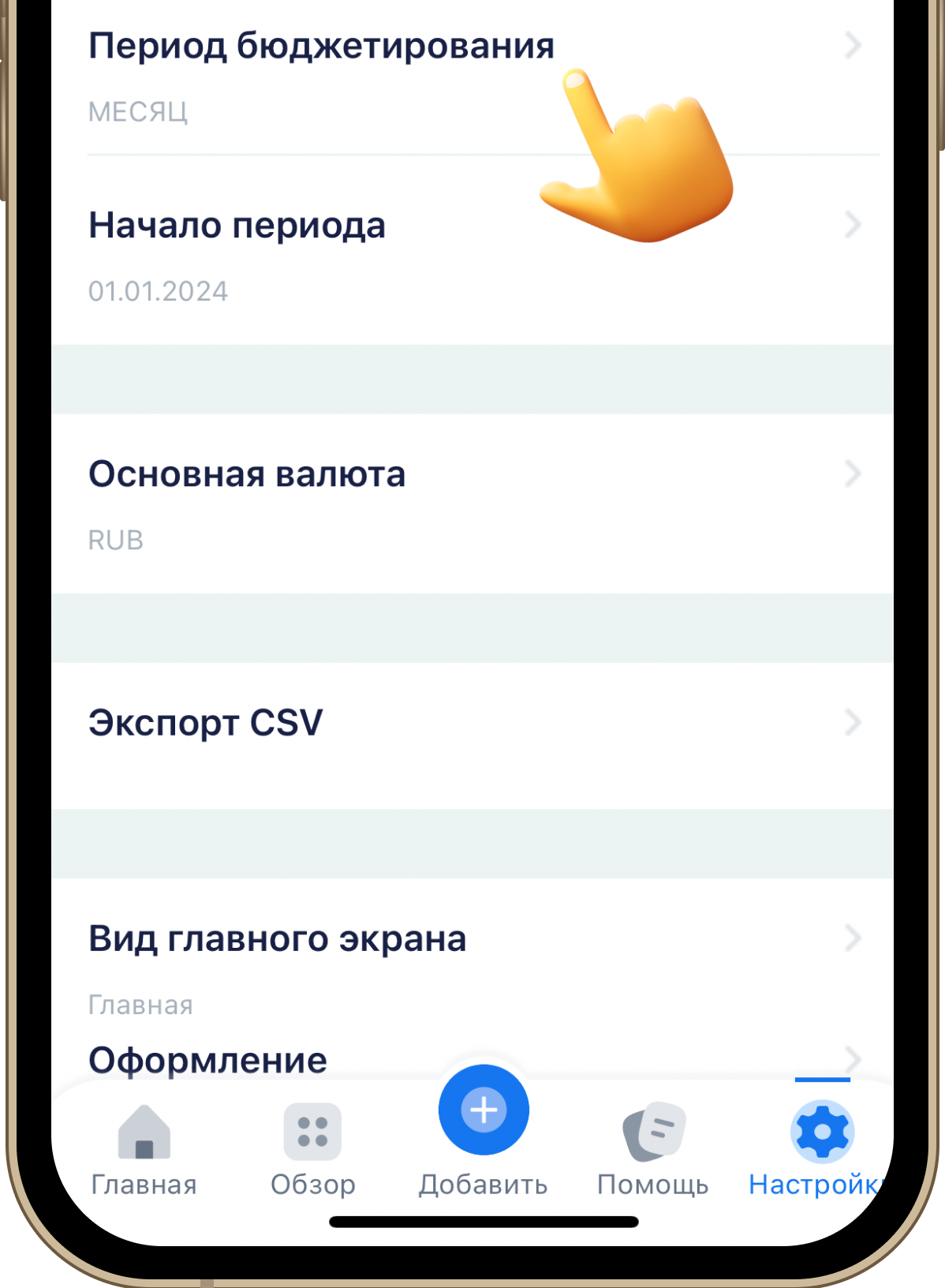Screen dimensions: 945x1288
Task: Go to the Помощь tab
Action: click(x=653, y=1148)
